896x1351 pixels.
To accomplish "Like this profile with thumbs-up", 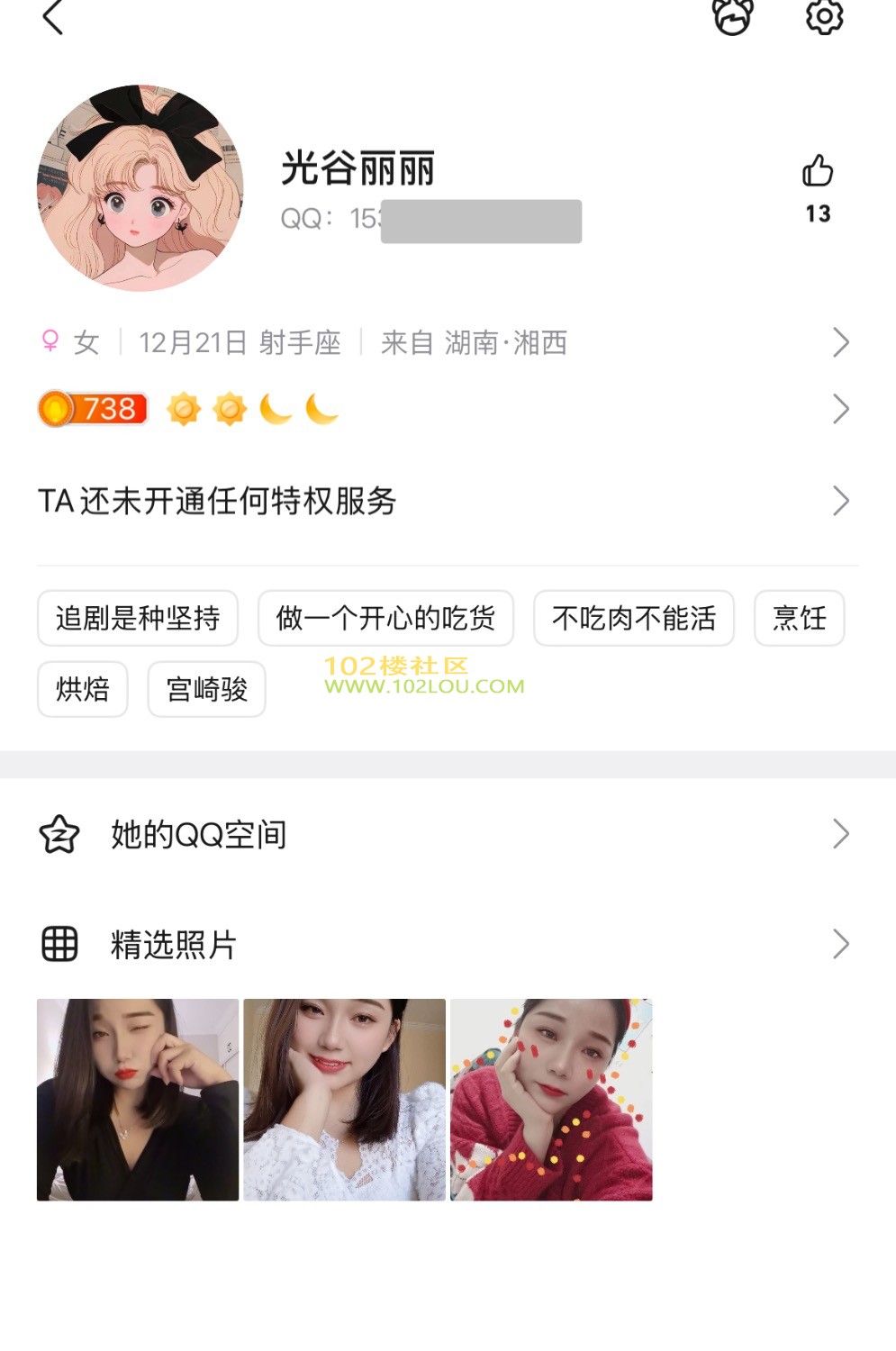I will 818,171.
